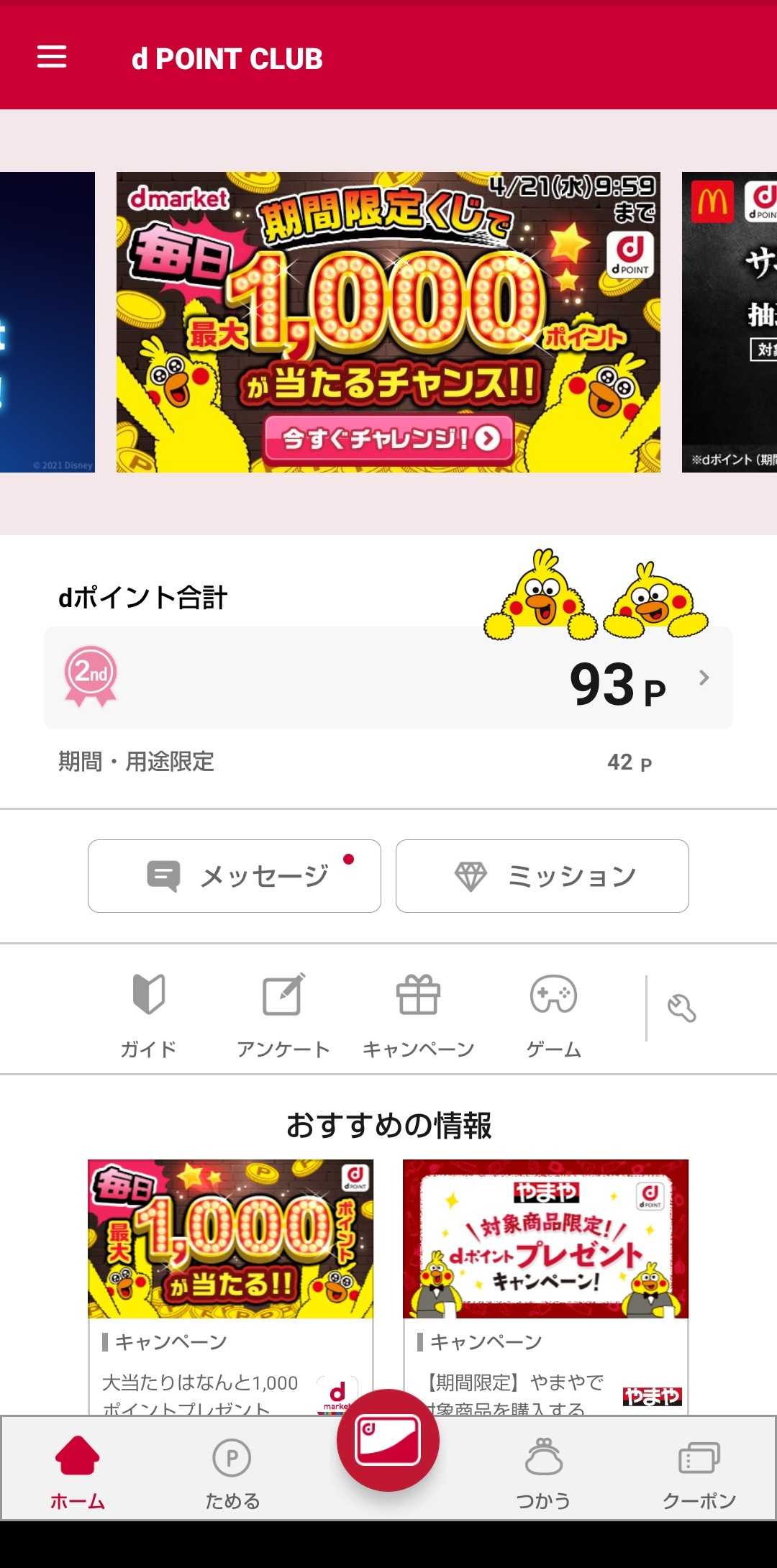
Task: Open the McDonald's banner in the carousel
Action: pyautogui.click(x=730, y=322)
